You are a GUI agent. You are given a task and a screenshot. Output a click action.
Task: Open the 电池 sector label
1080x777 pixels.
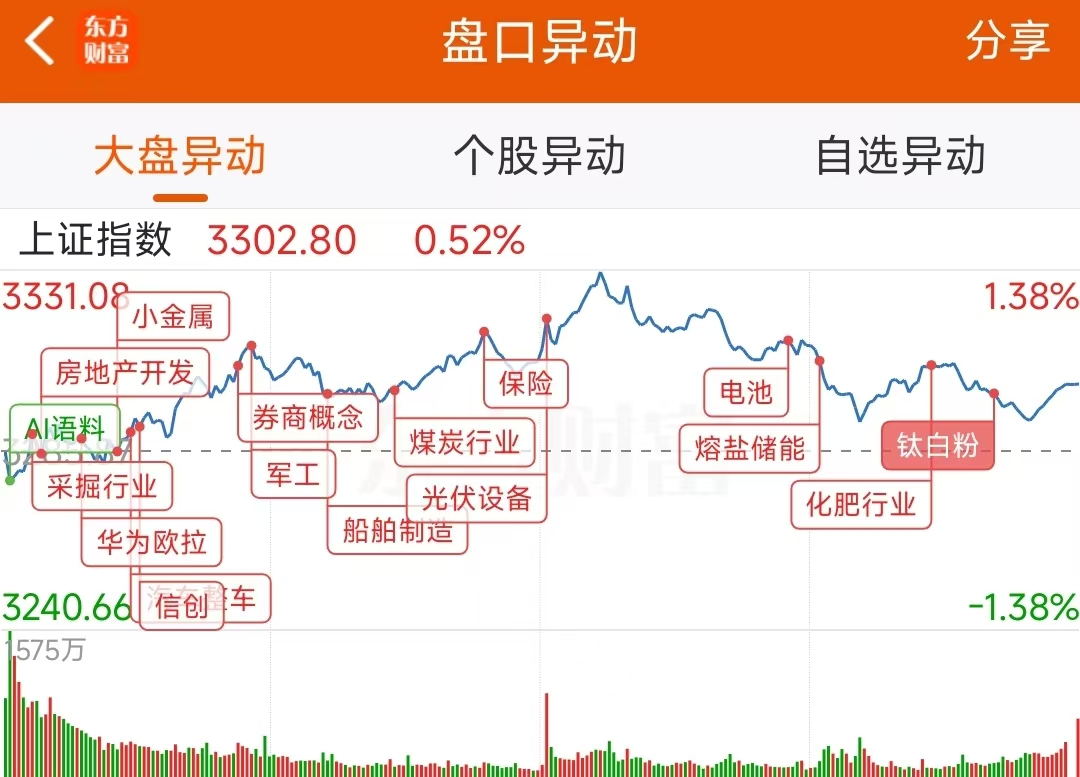pyautogui.click(x=746, y=392)
